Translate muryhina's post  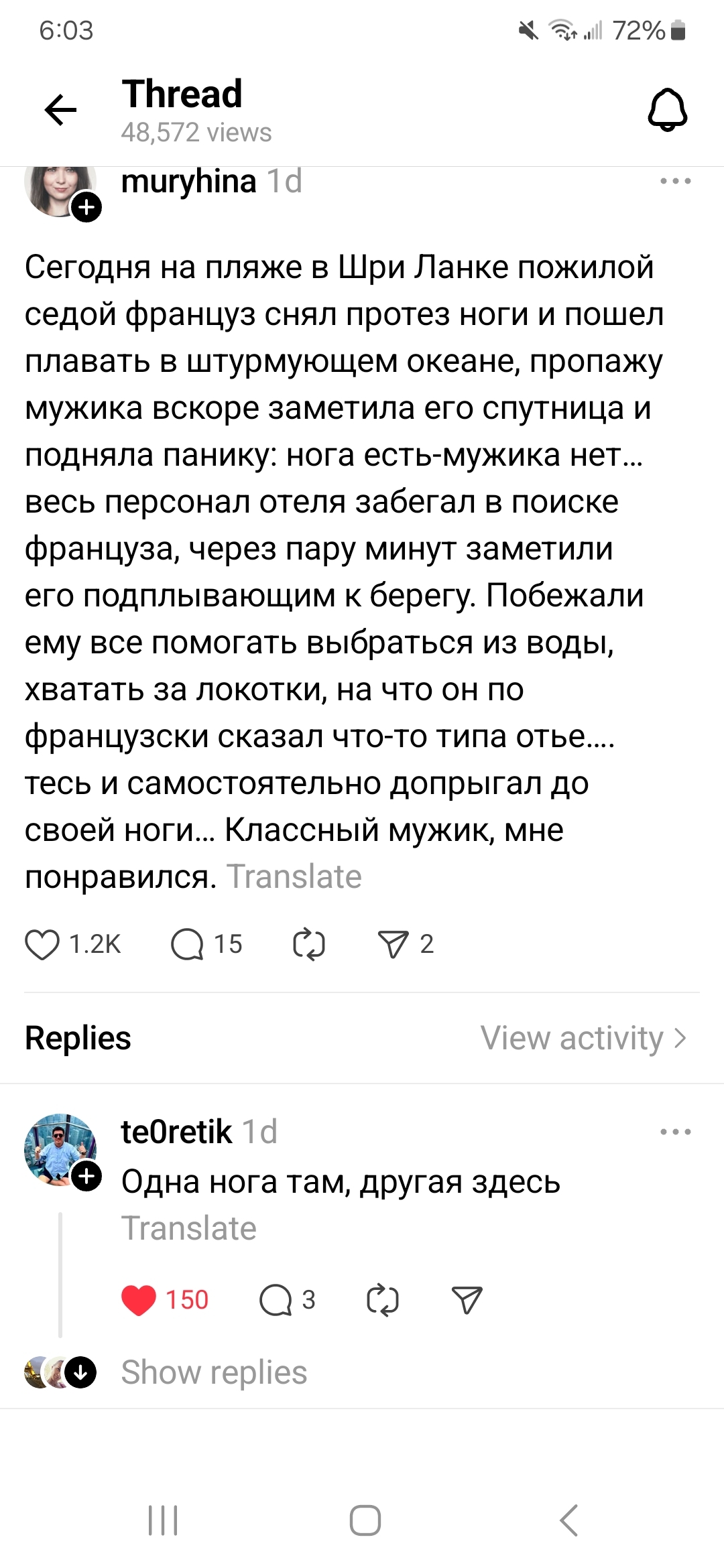[x=294, y=876]
